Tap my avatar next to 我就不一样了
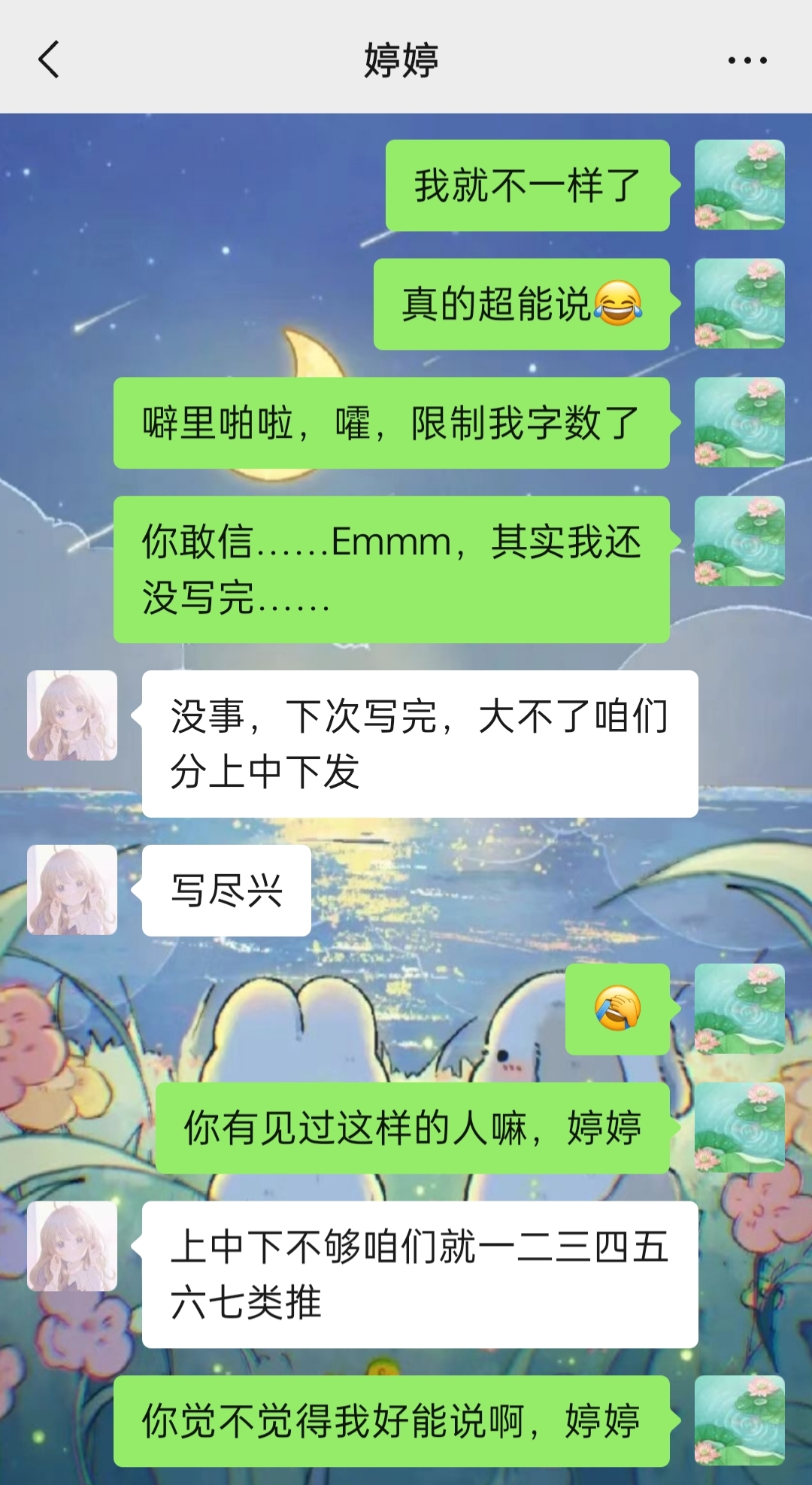This screenshot has width=812, height=1485. pyautogui.click(x=739, y=185)
